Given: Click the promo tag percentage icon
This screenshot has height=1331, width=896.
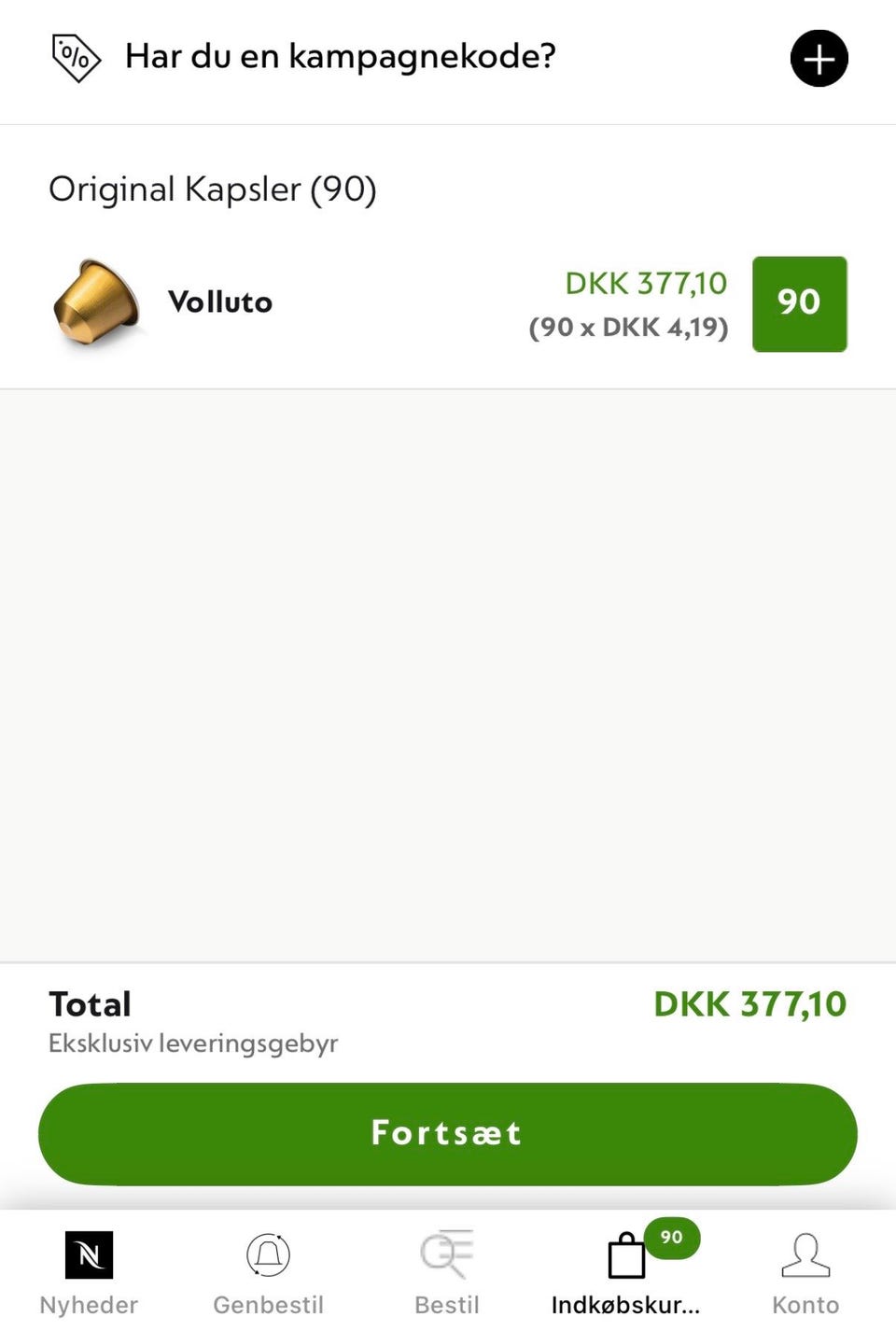Looking at the screenshot, I should pos(75,58).
